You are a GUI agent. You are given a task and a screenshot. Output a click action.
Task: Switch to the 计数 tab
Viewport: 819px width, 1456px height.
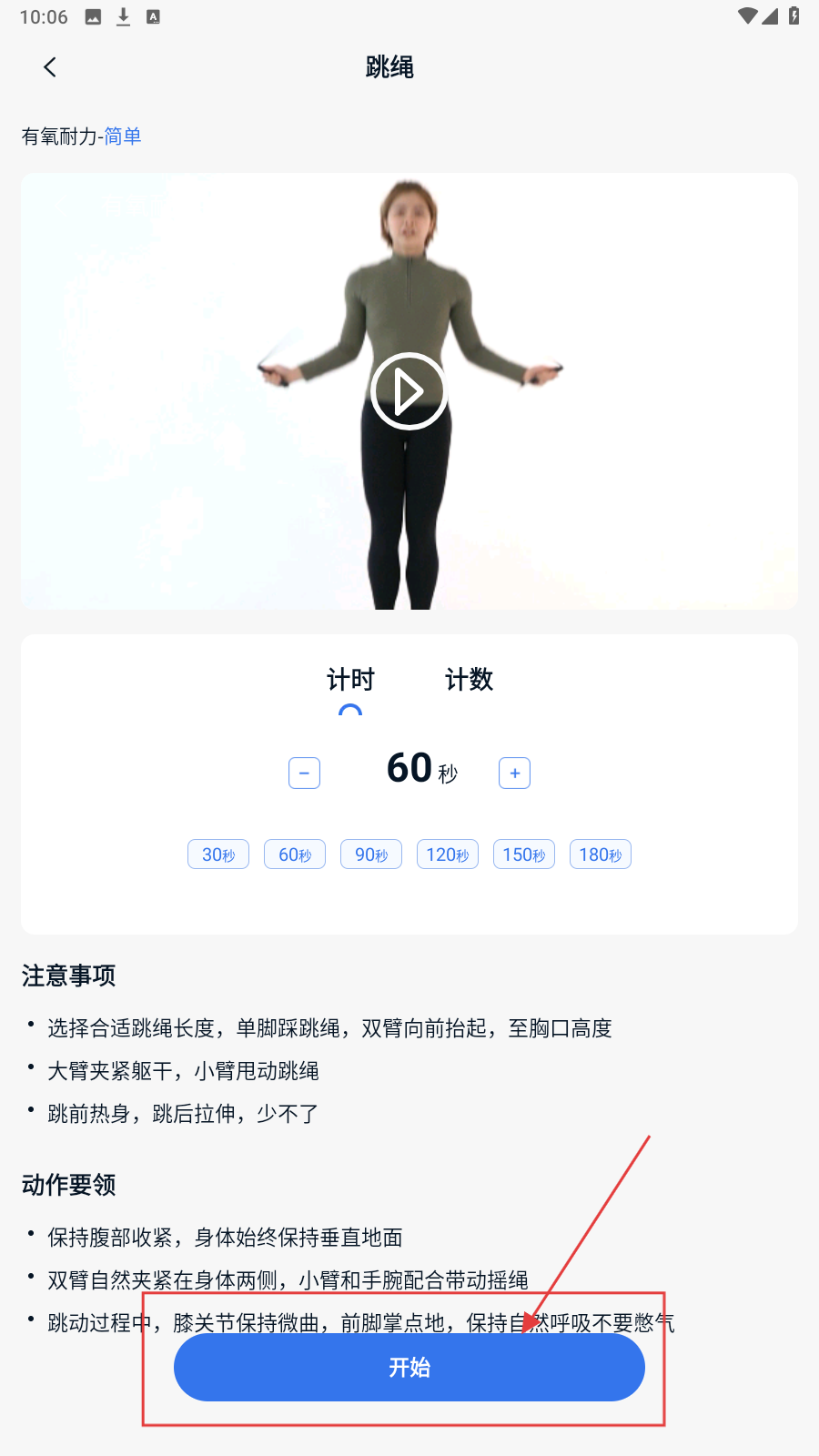click(469, 680)
